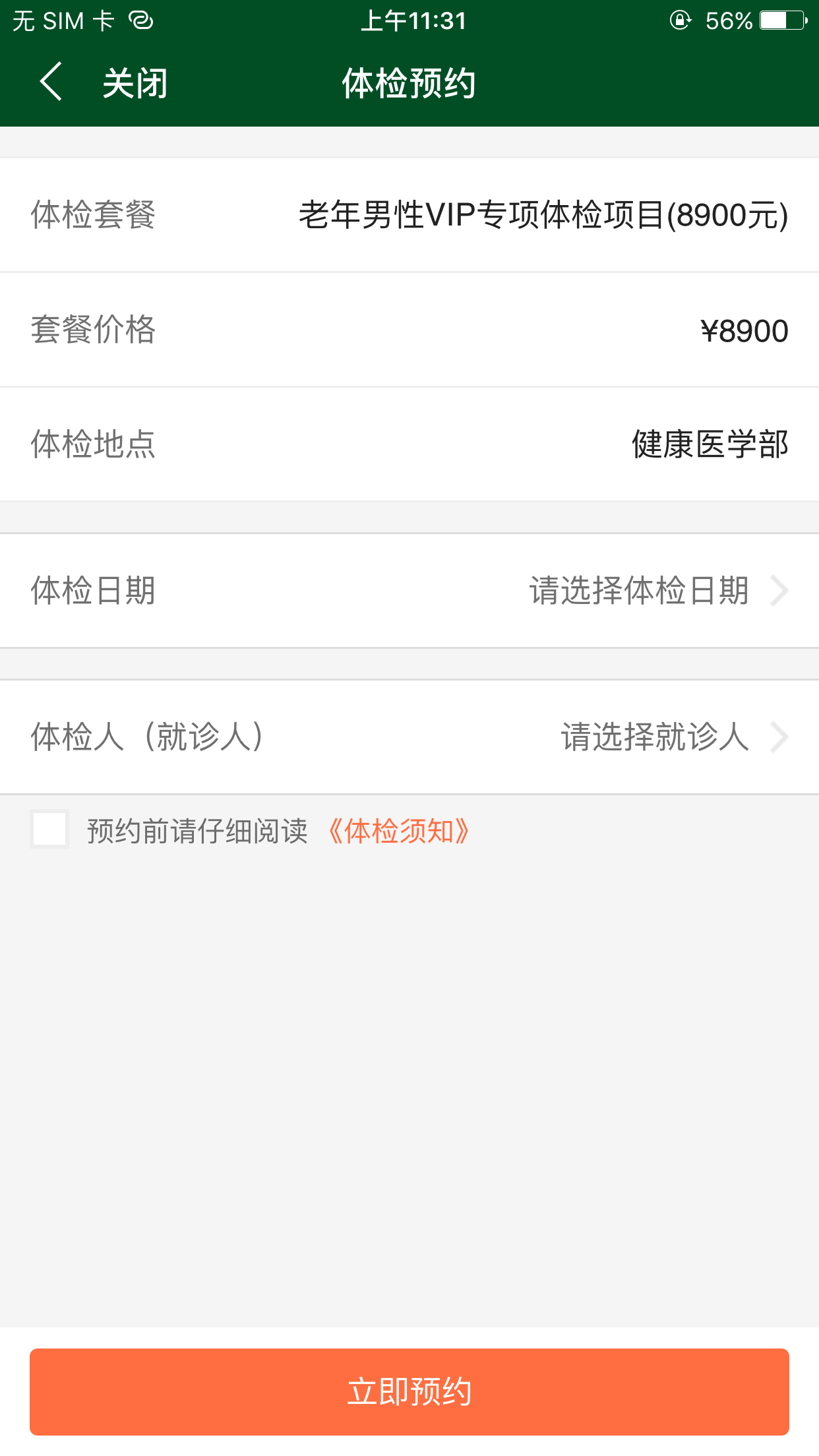This screenshot has height=1456, width=819.
Task: Open the 《体检须知》 link
Action: (399, 832)
